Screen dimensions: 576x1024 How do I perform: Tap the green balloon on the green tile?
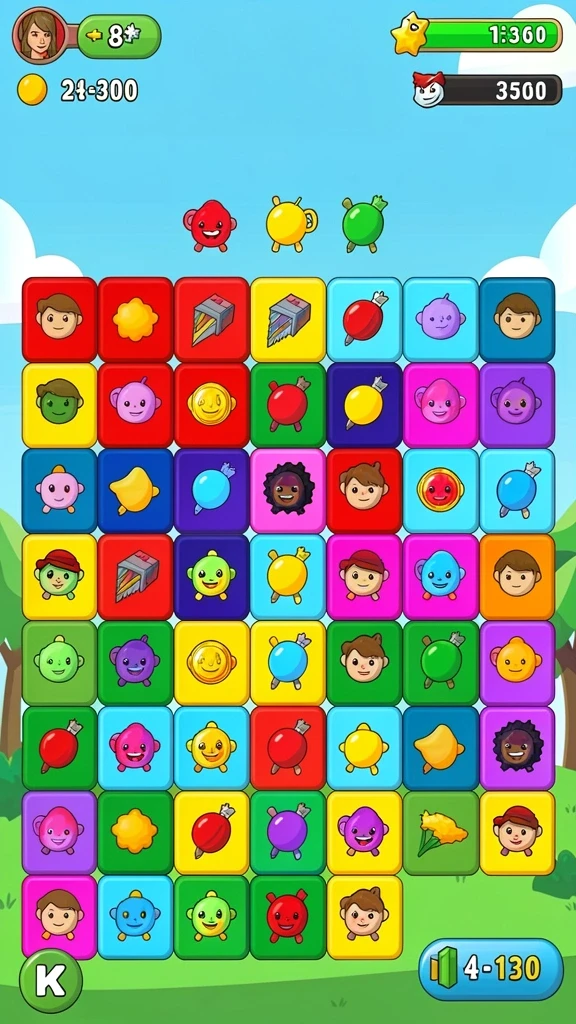(x=440, y=663)
